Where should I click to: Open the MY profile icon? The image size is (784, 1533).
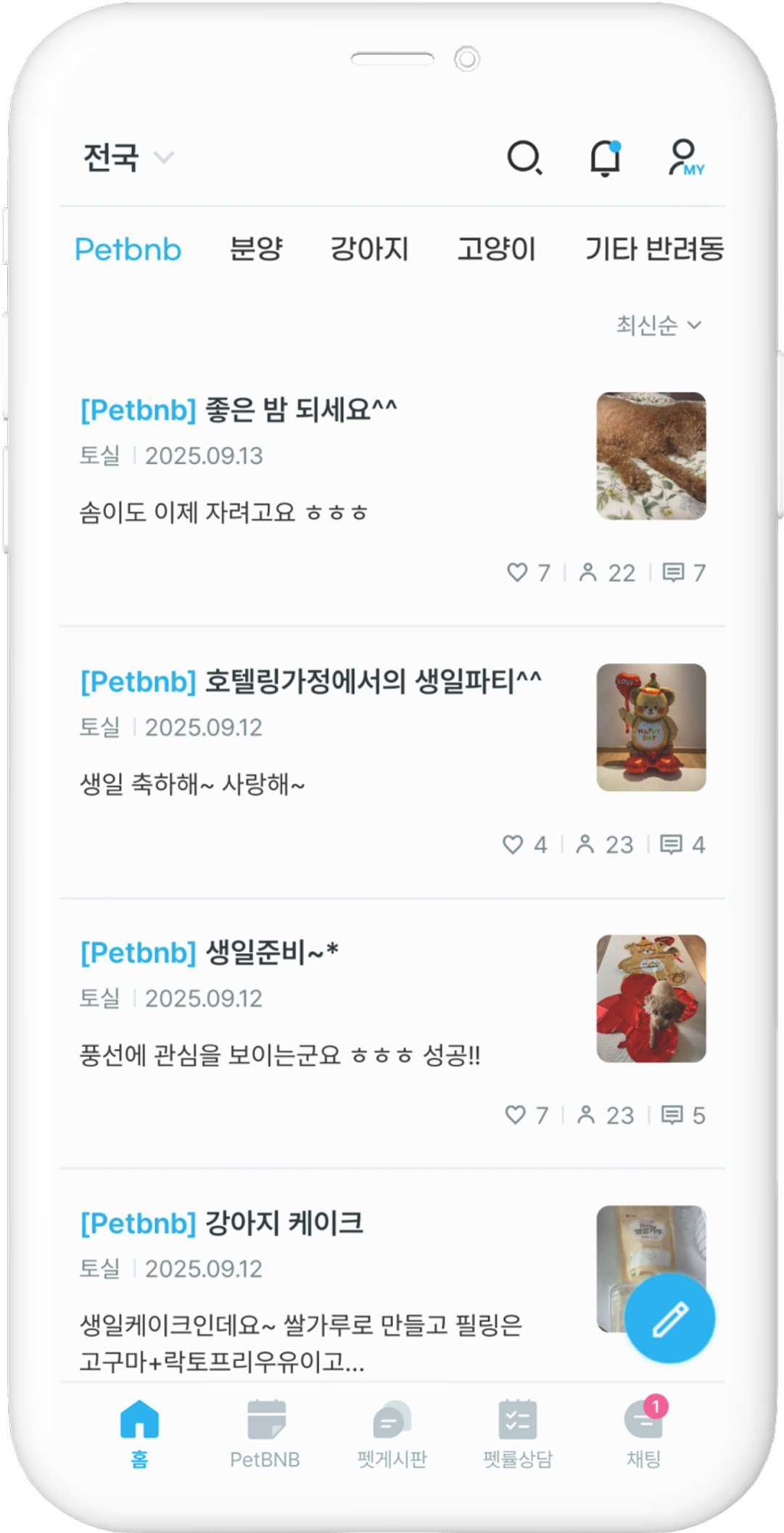coord(685,157)
